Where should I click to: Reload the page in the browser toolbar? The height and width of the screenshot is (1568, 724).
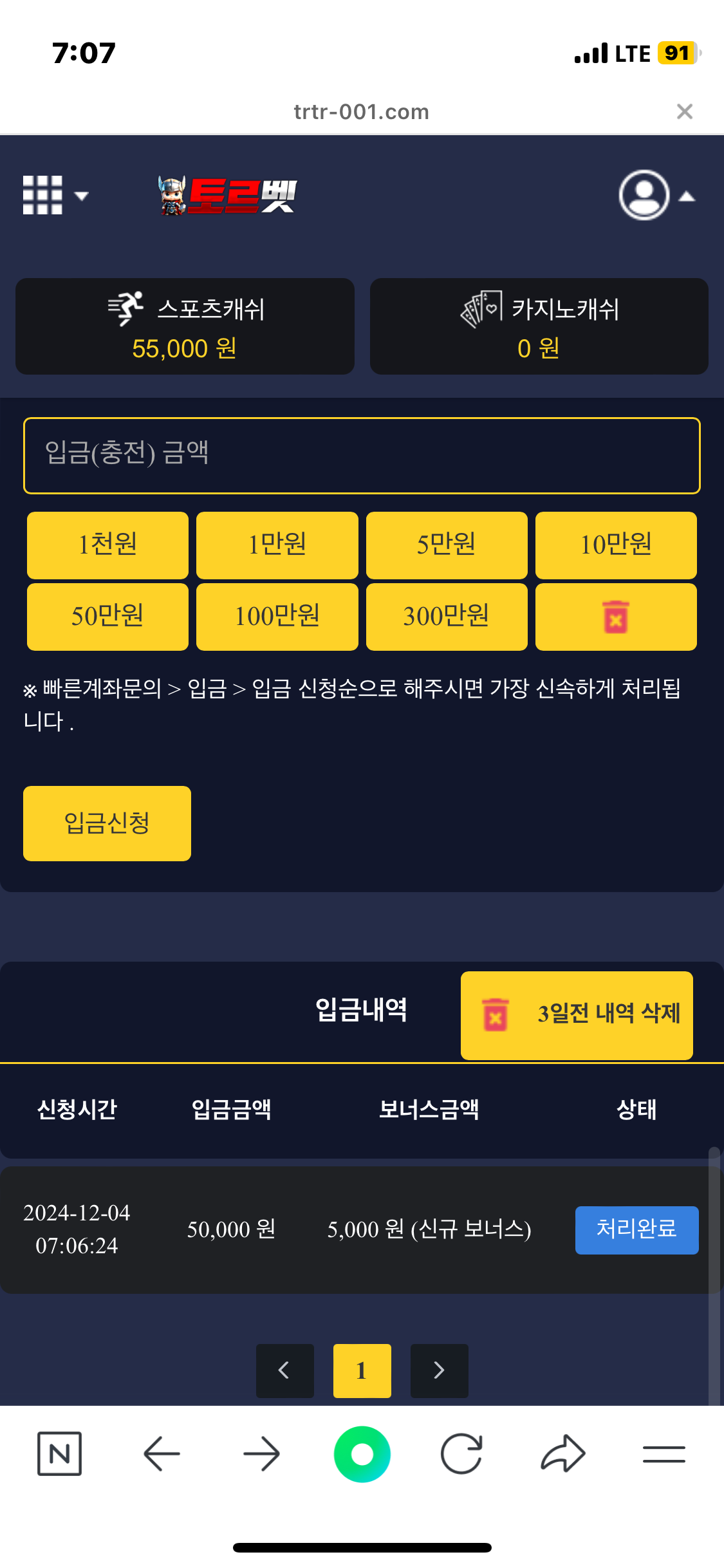click(461, 1453)
